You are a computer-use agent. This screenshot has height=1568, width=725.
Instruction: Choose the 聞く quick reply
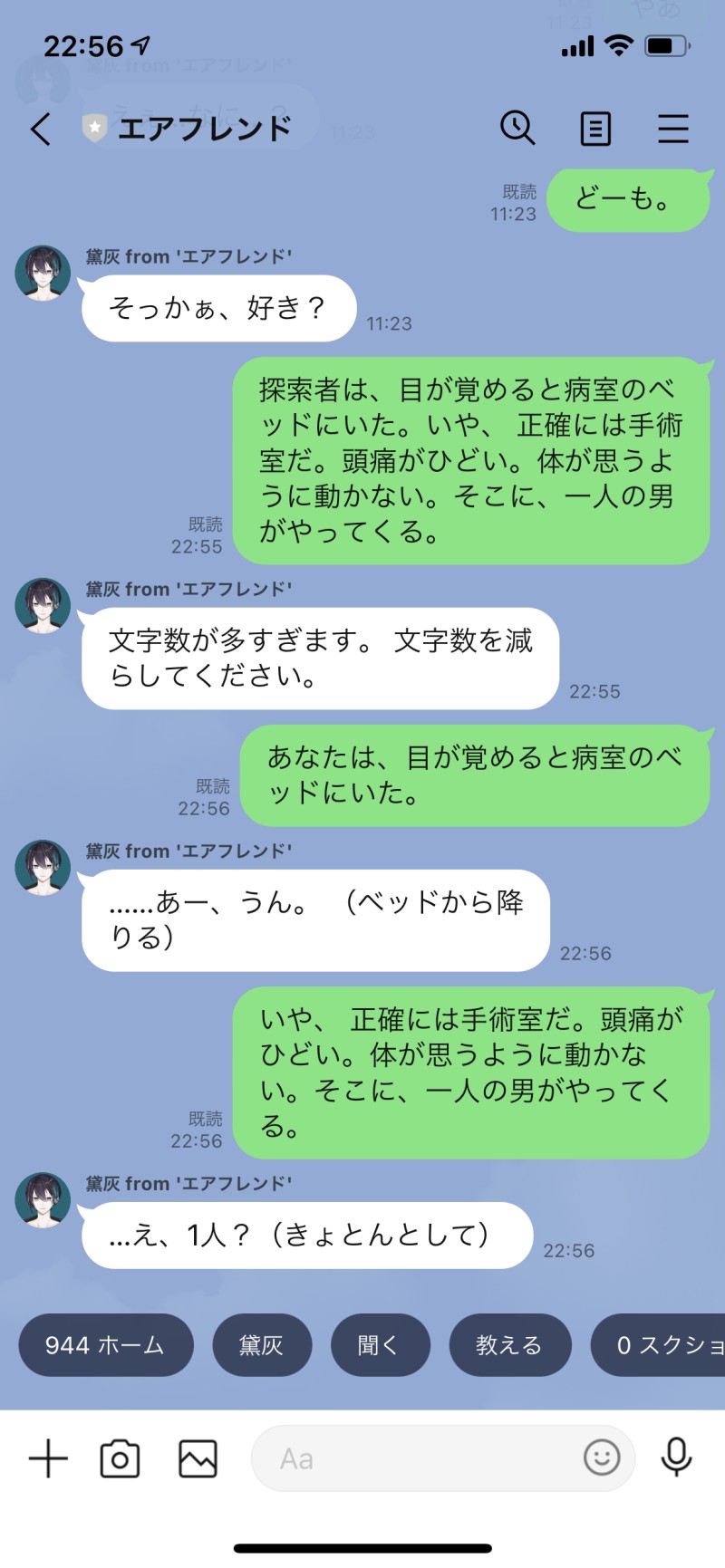click(378, 1345)
